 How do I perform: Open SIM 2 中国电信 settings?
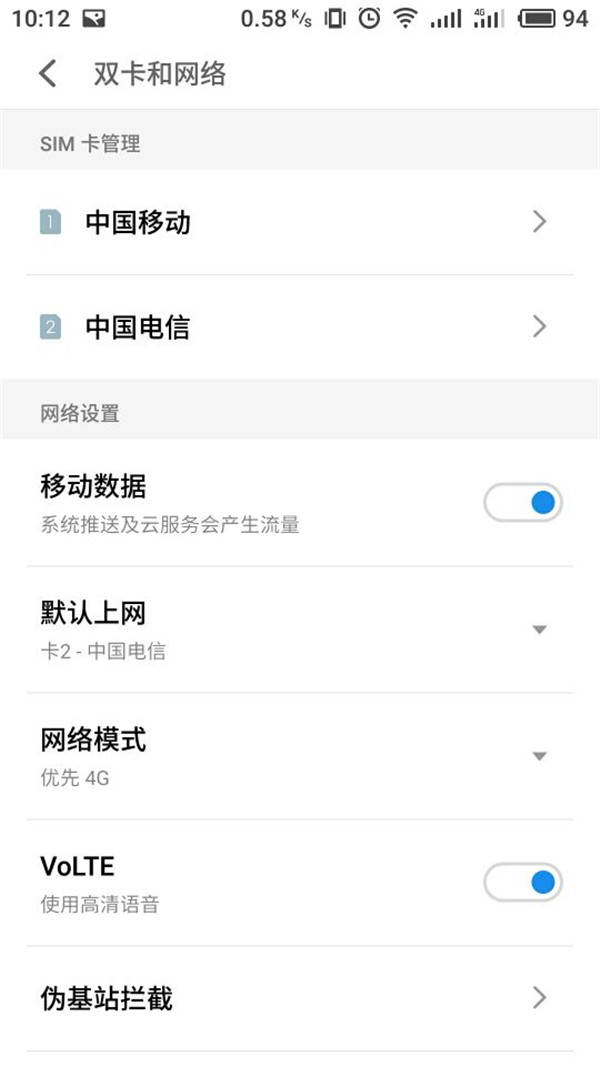[300, 327]
